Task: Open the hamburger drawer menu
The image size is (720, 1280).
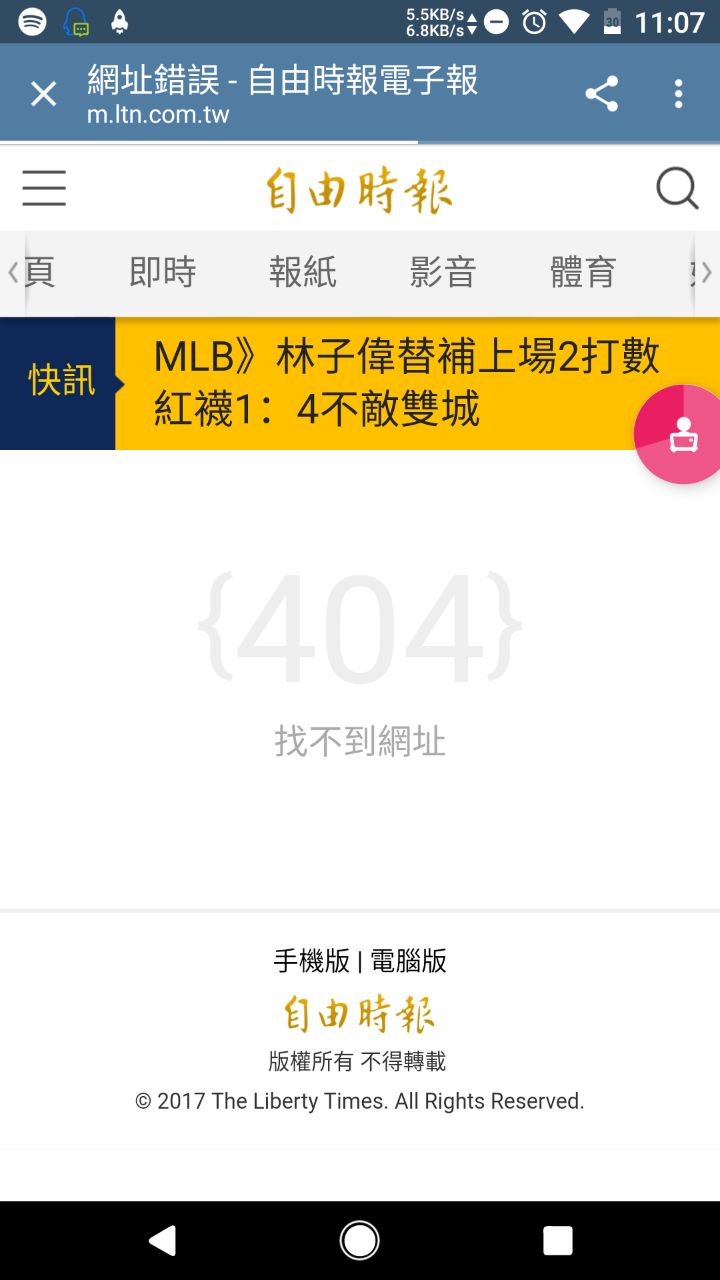Action: [x=44, y=188]
